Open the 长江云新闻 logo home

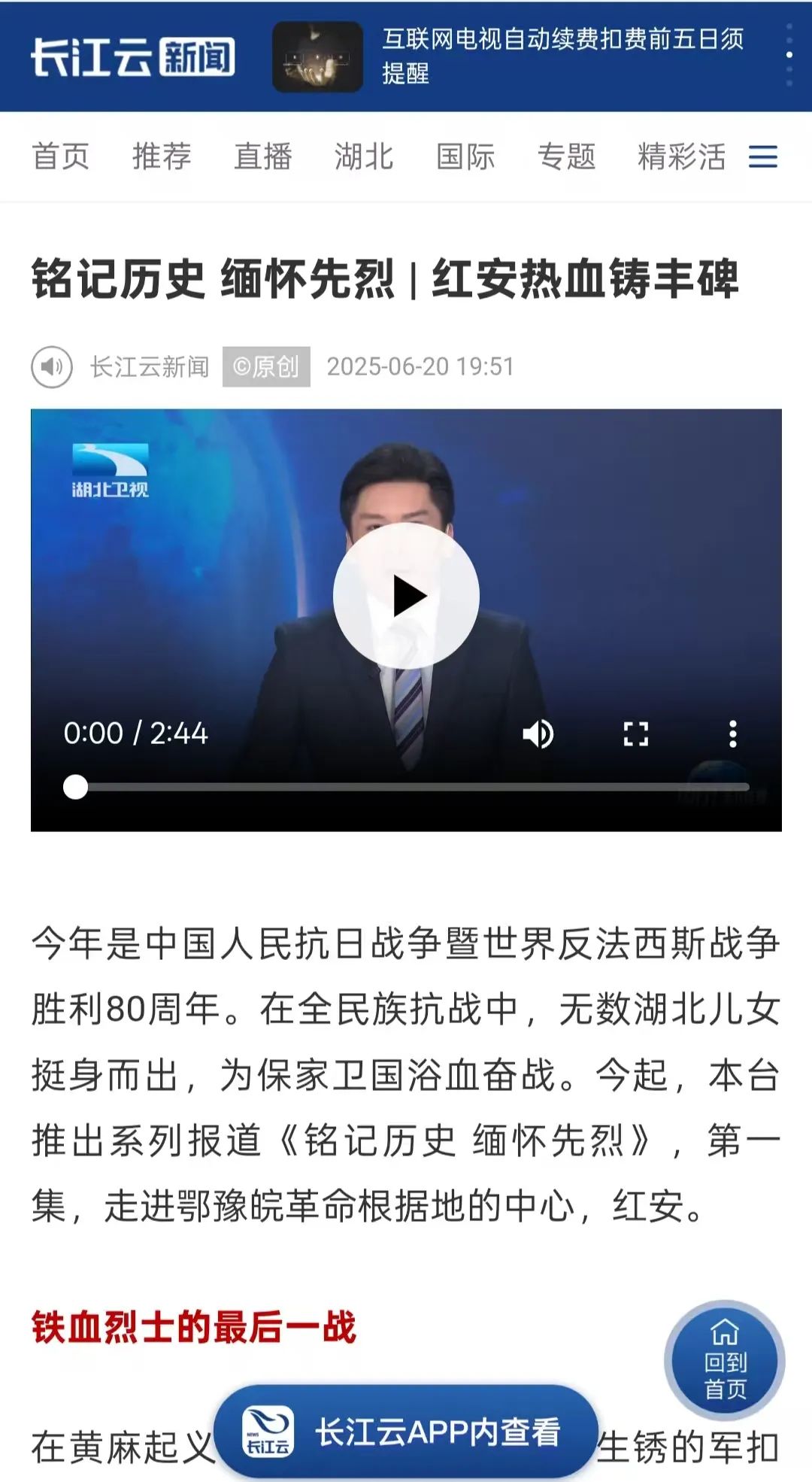pos(132,56)
